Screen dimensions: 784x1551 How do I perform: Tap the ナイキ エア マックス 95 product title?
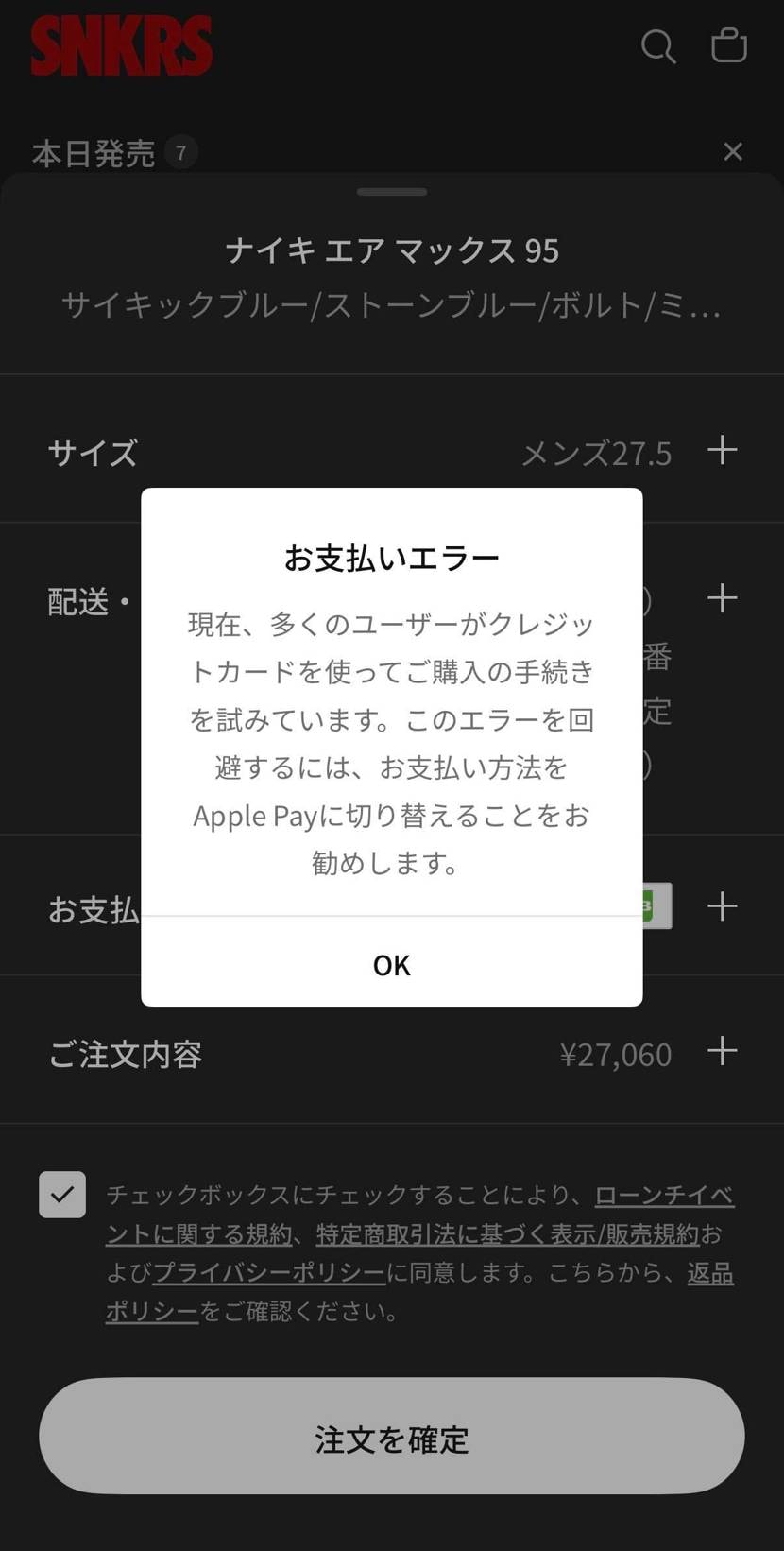coord(391,250)
